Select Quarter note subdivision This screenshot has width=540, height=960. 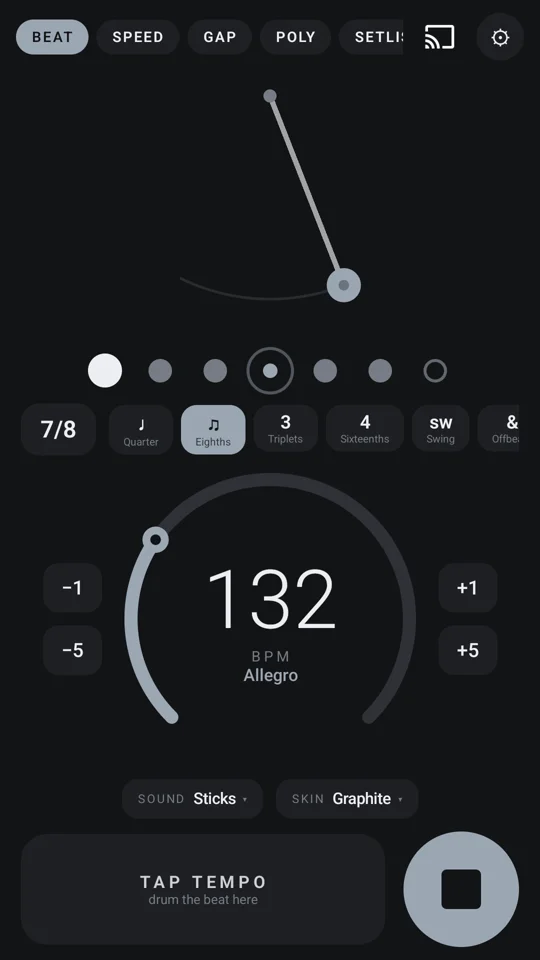click(x=141, y=429)
